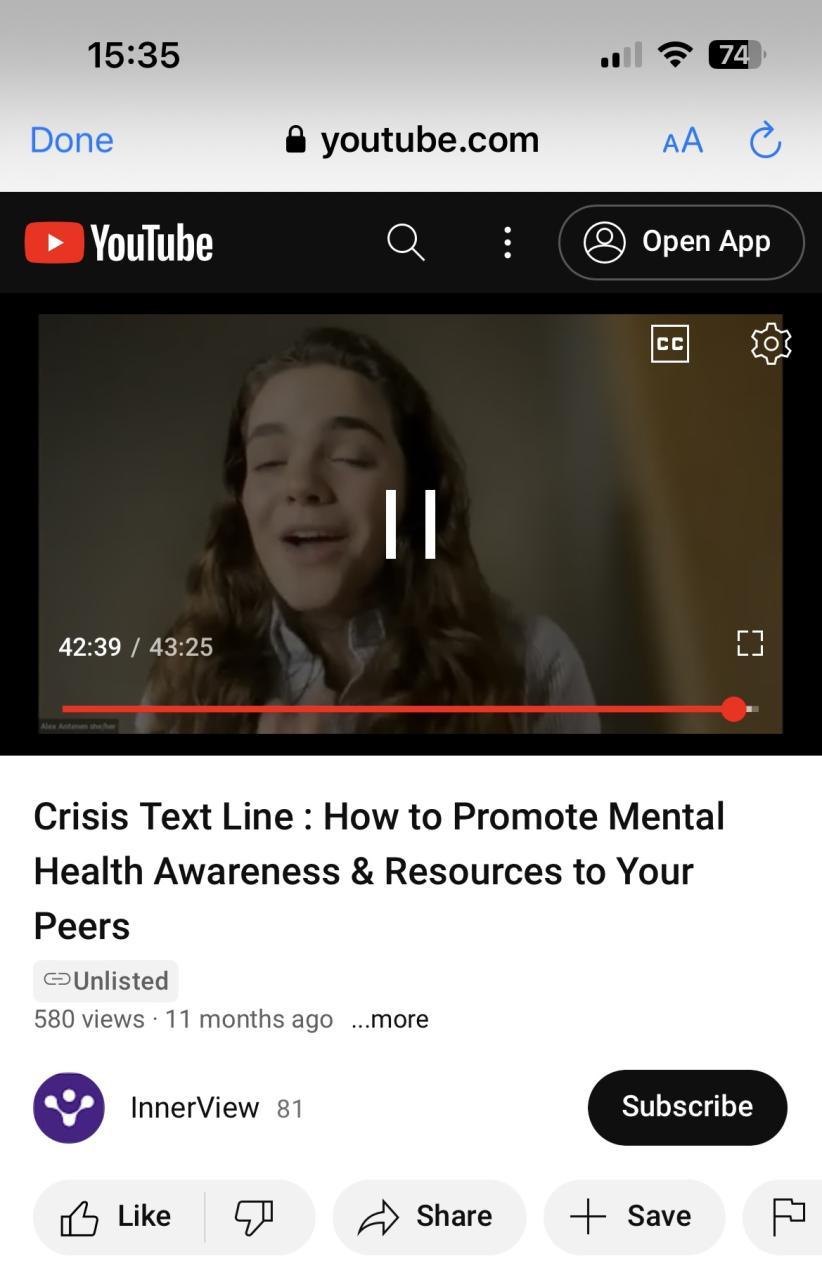Go to YouTube home via logo
The image size is (822, 1280).
pos(119,243)
